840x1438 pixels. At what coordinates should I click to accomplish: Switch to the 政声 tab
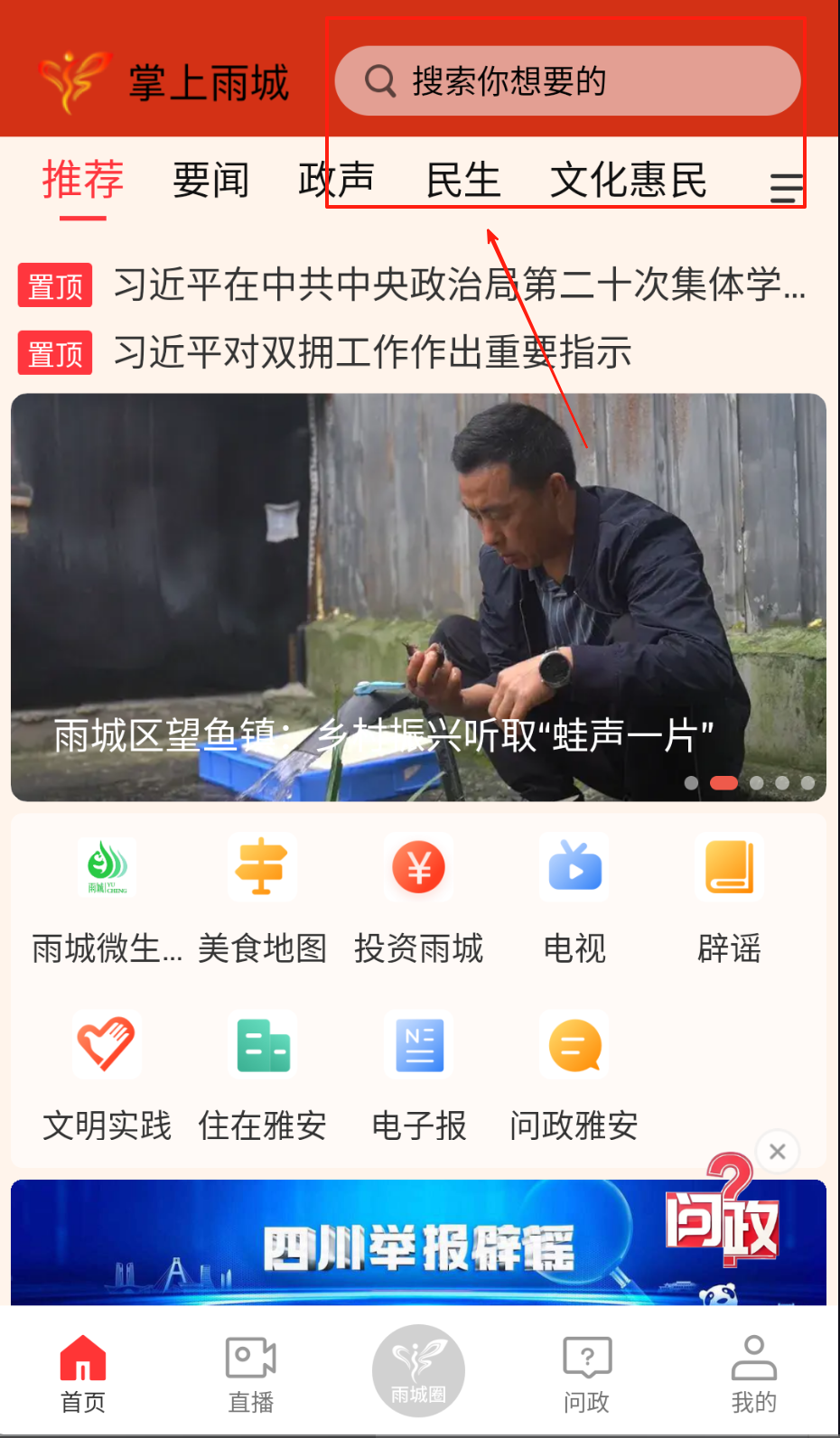[336, 180]
